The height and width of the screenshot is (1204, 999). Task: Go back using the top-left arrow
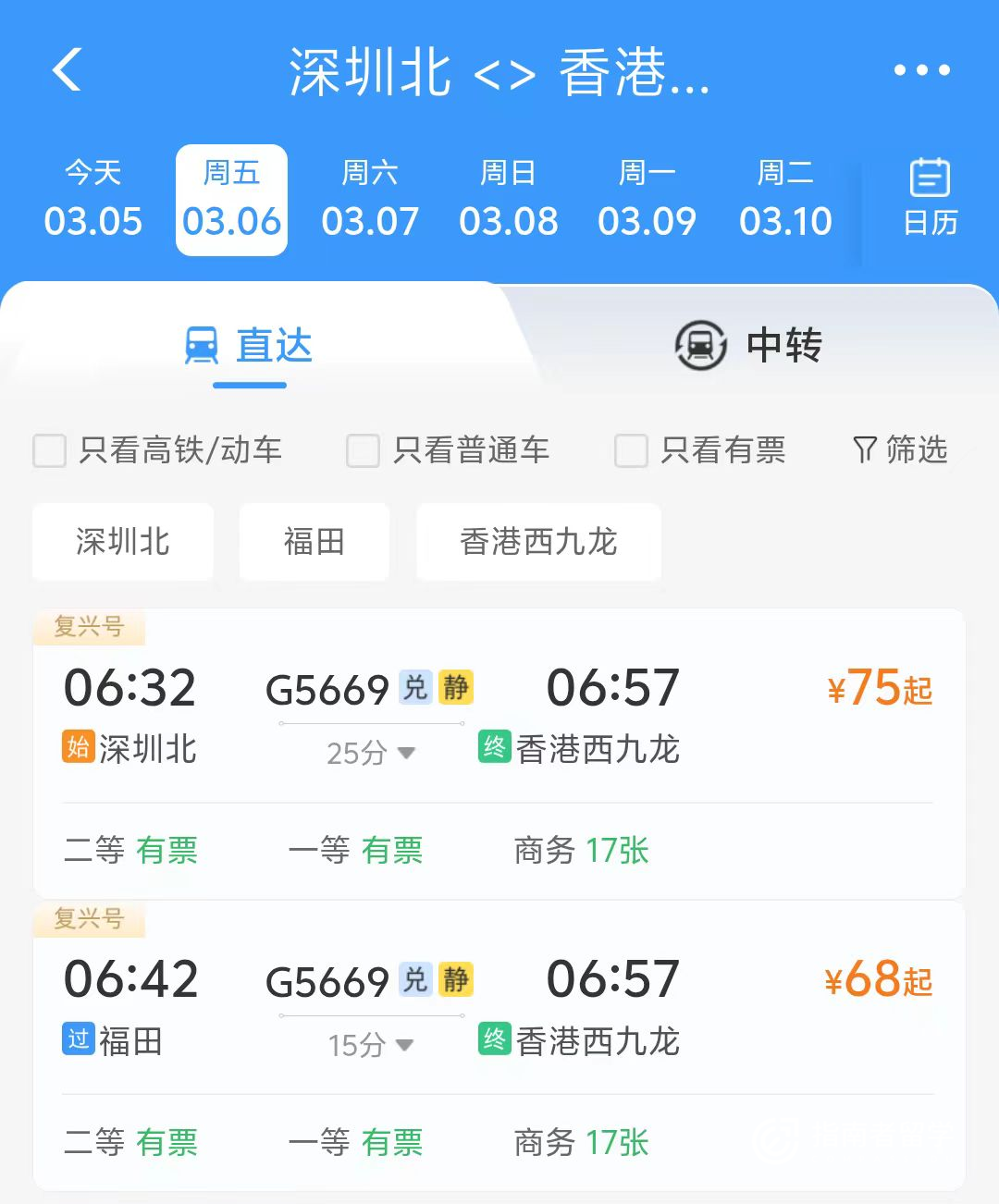tap(67, 70)
